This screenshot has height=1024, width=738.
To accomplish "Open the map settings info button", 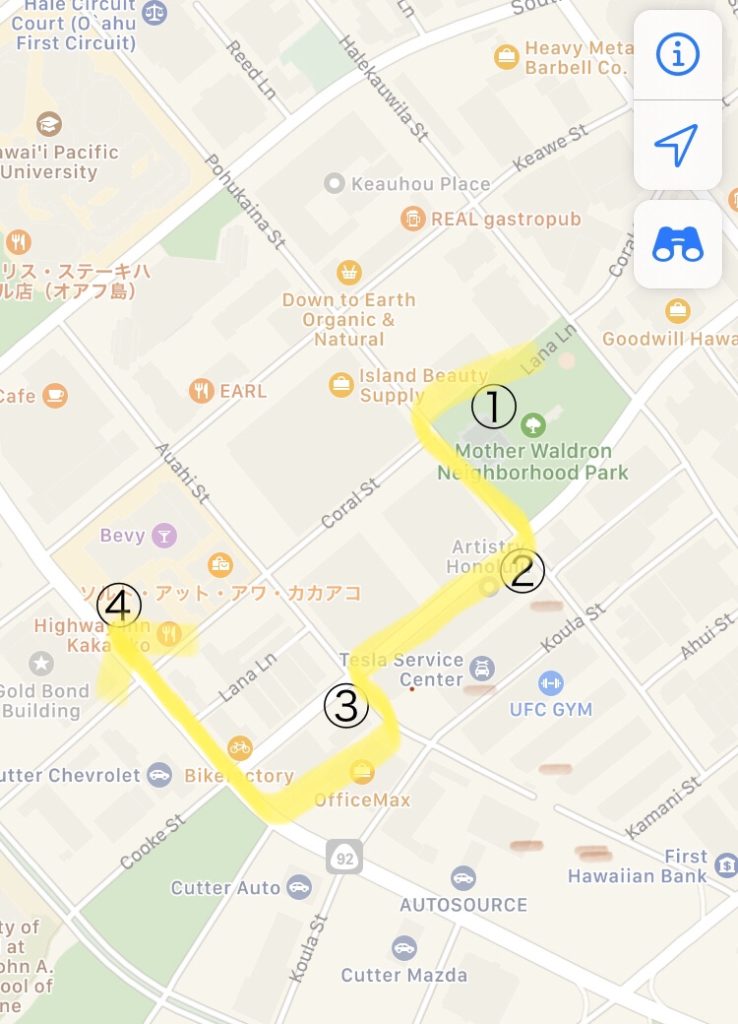I will click(x=677, y=55).
